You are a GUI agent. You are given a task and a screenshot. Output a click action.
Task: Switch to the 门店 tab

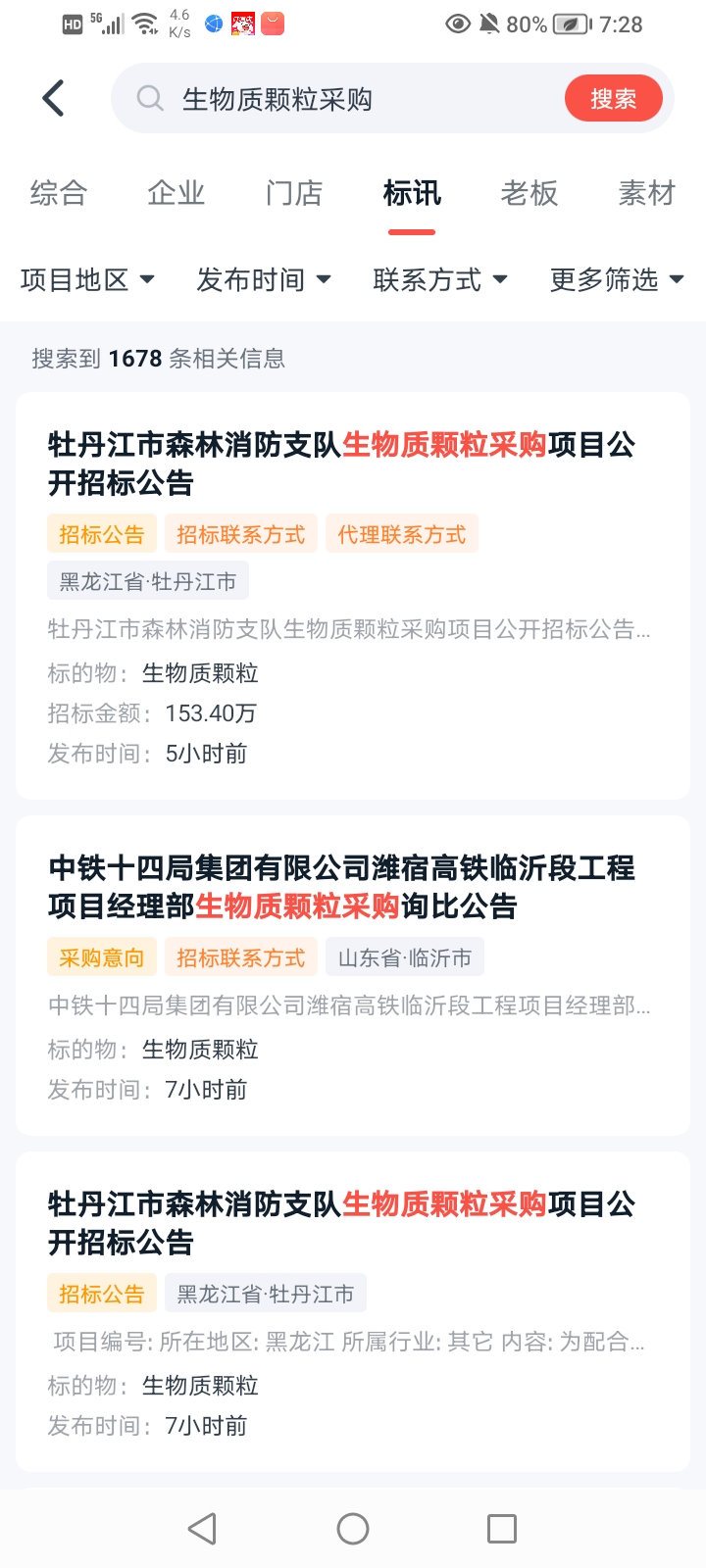294,193
